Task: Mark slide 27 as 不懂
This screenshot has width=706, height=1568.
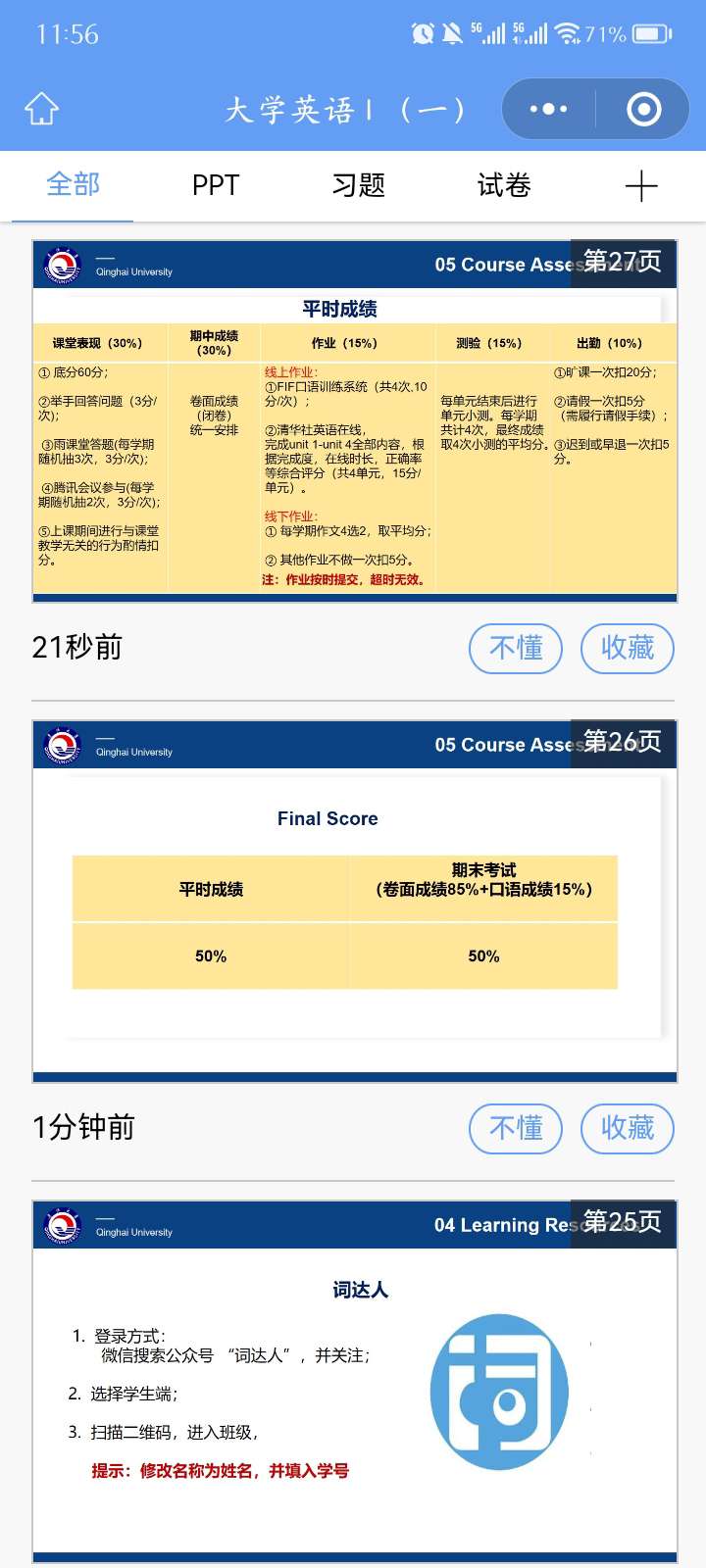Action: (516, 648)
